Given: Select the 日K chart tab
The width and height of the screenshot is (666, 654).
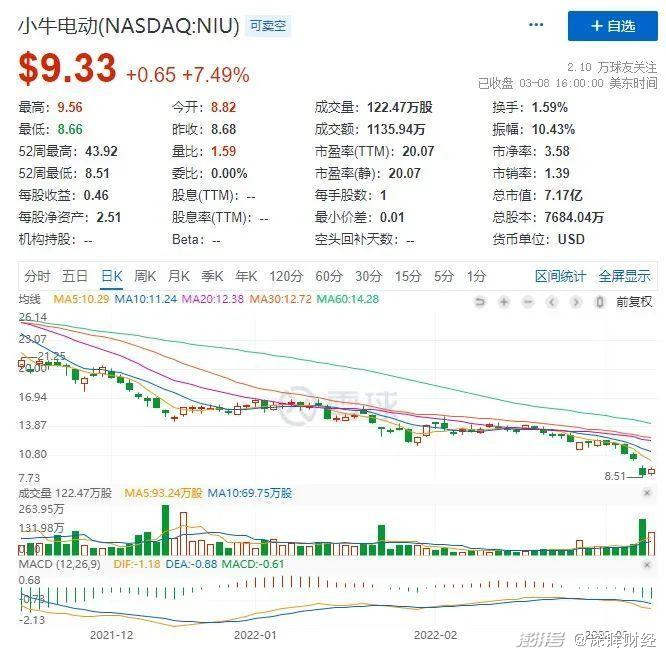Looking at the screenshot, I should pos(110,276).
